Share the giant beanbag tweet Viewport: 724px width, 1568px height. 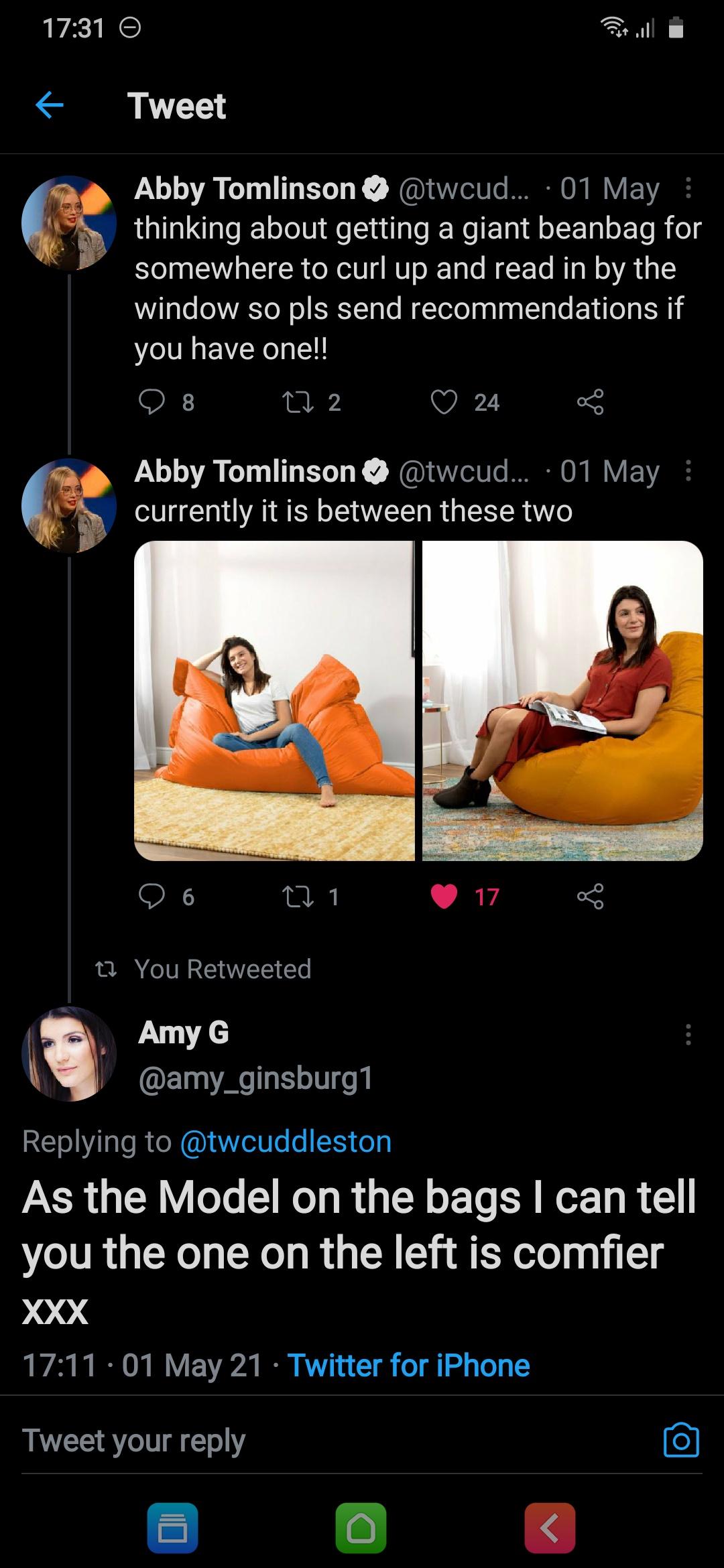pos(590,402)
